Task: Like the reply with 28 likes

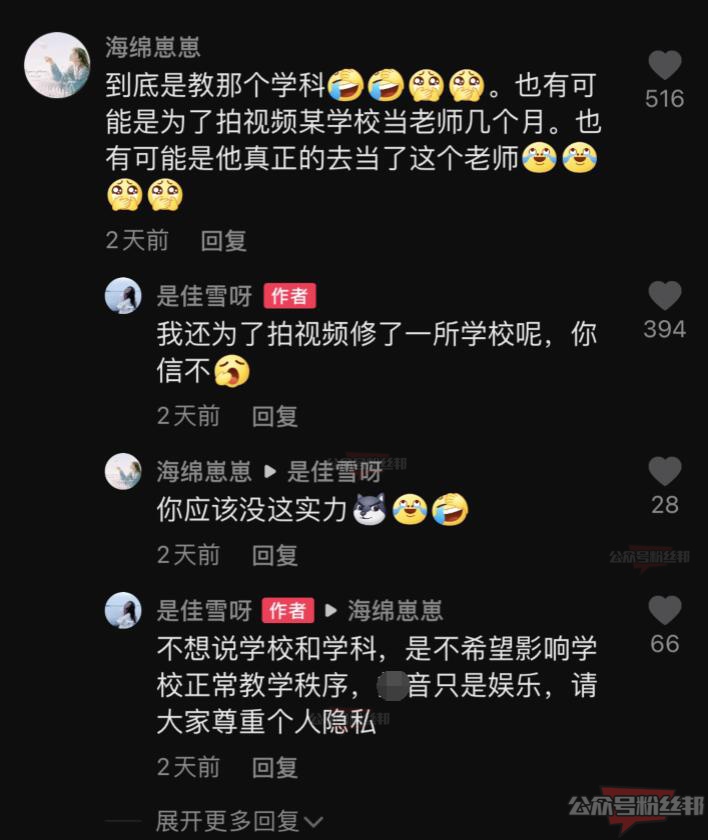Action: [665, 472]
